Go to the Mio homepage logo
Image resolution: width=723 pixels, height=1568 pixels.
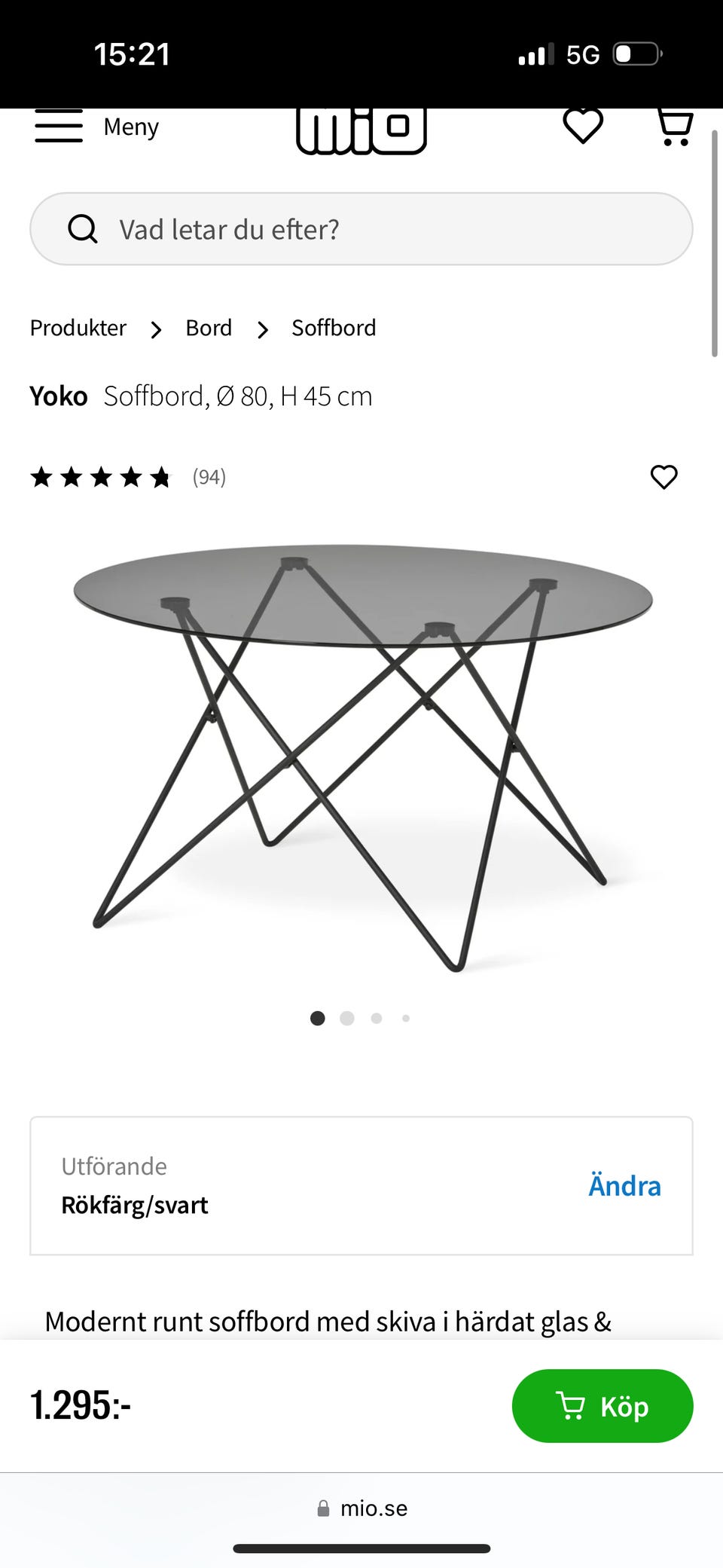click(361, 130)
